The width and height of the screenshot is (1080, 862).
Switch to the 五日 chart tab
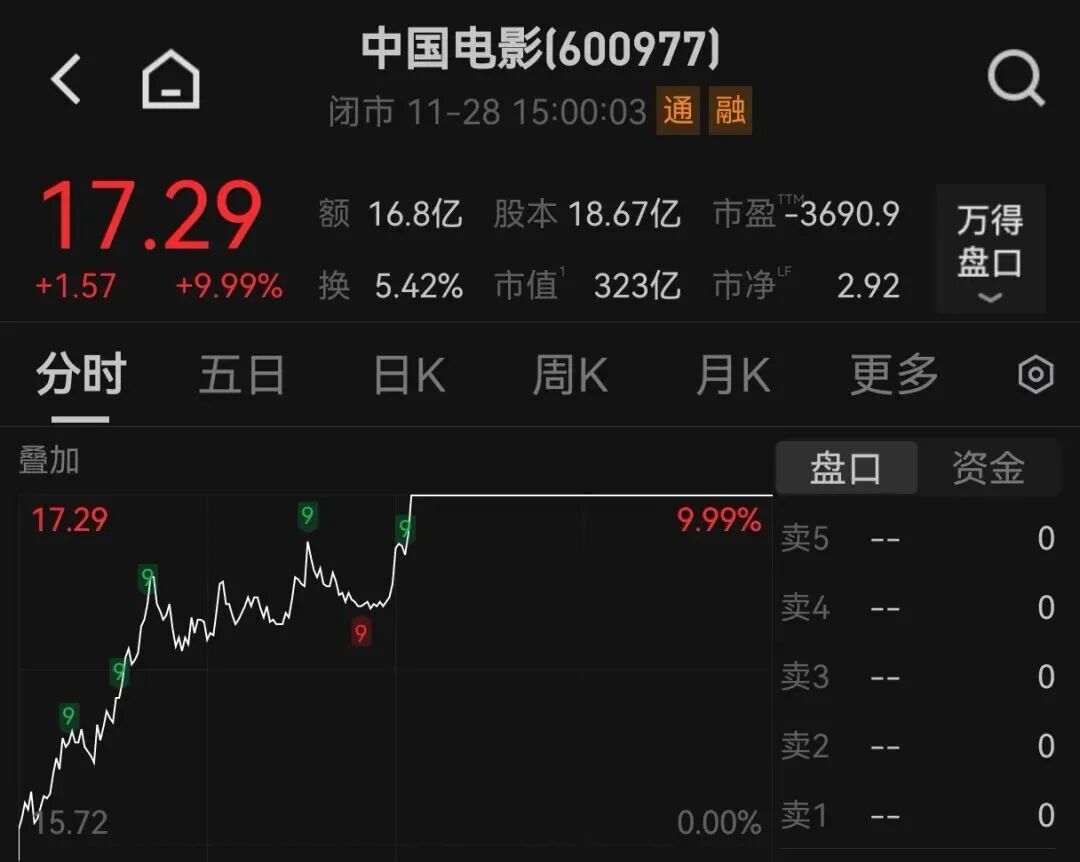[242, 376]
